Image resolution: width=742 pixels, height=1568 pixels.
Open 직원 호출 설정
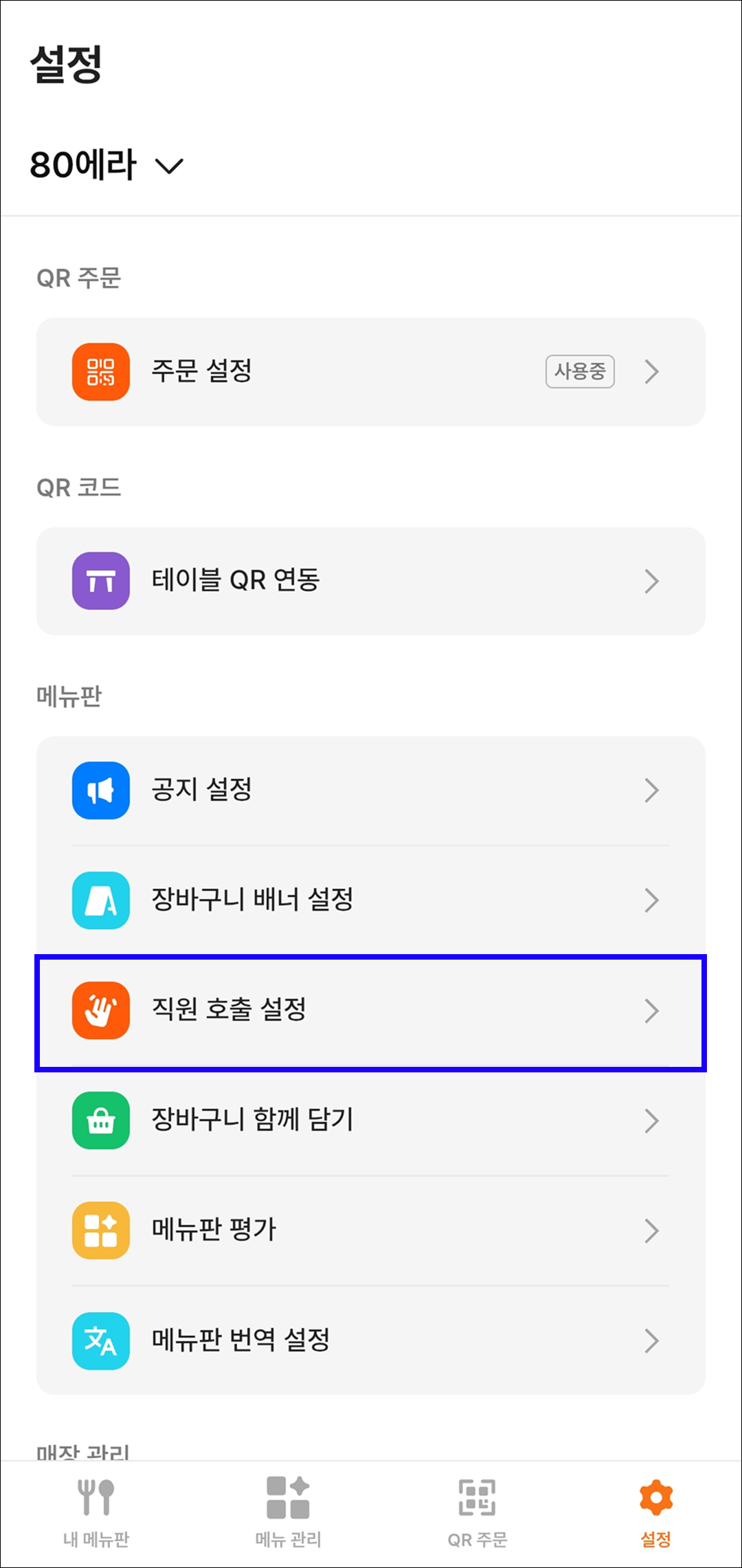click(x=370, y=1011)
